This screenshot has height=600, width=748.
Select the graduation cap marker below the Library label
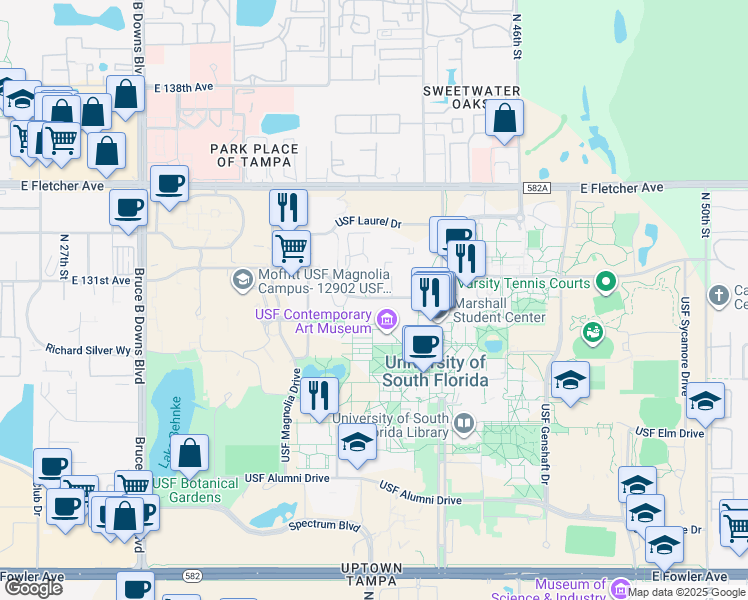click(357, 443)
